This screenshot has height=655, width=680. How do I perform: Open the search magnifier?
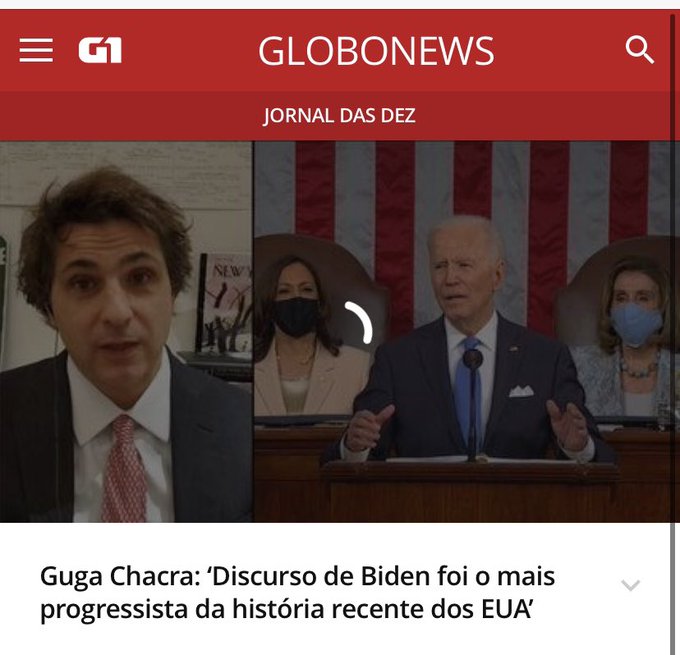640,49
